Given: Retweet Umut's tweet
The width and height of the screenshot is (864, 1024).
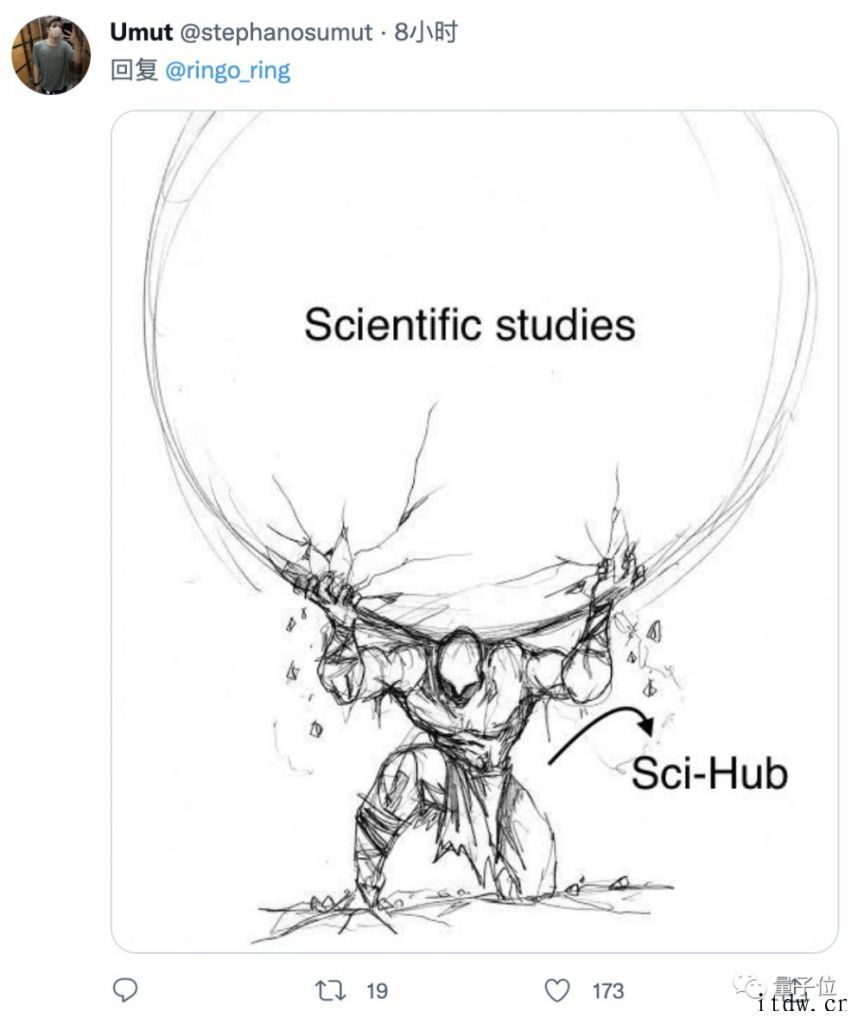Looking at the screenshot, I should pos(329,990).
